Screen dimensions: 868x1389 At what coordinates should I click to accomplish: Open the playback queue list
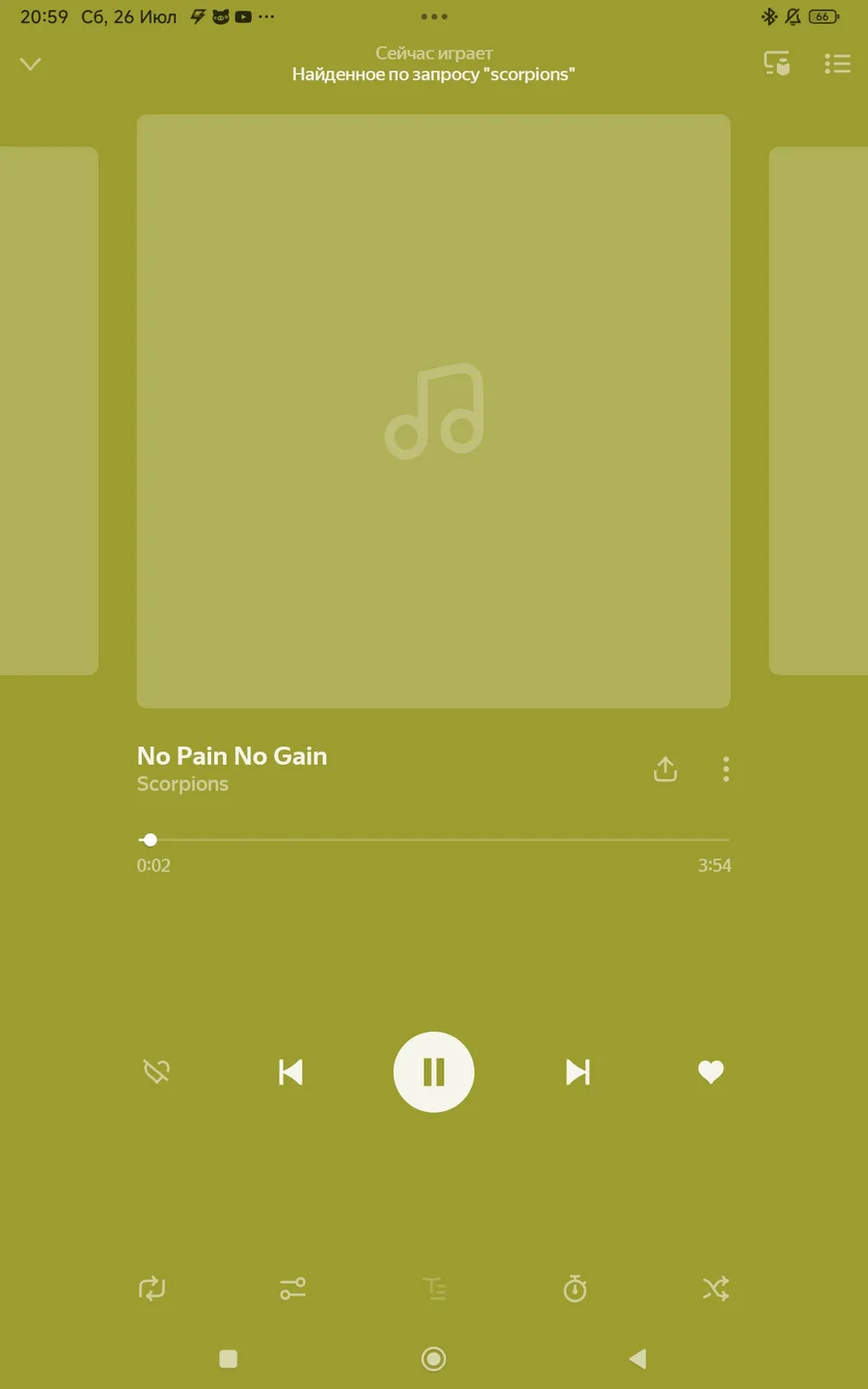click(837, 64)
